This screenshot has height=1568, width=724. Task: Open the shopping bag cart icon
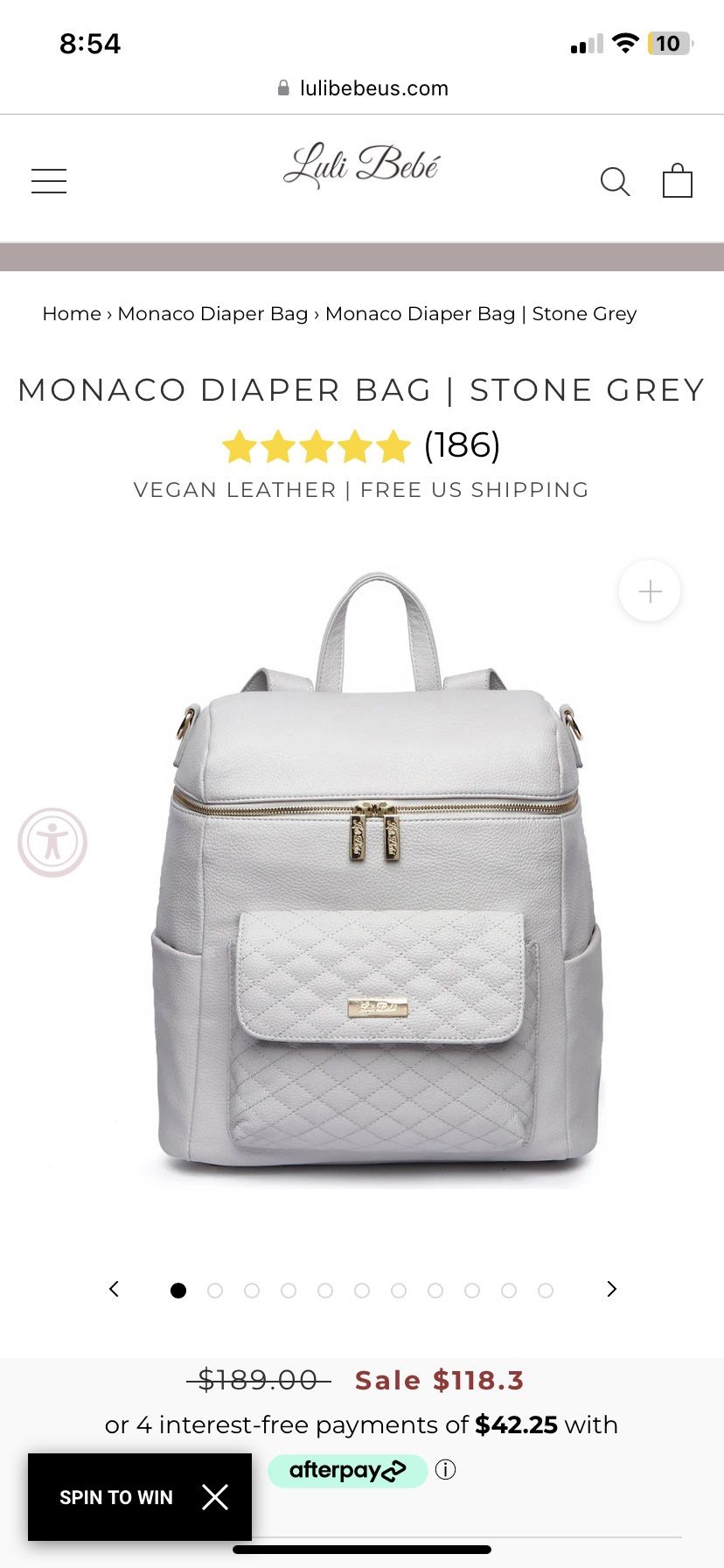[x=678, y=181]
